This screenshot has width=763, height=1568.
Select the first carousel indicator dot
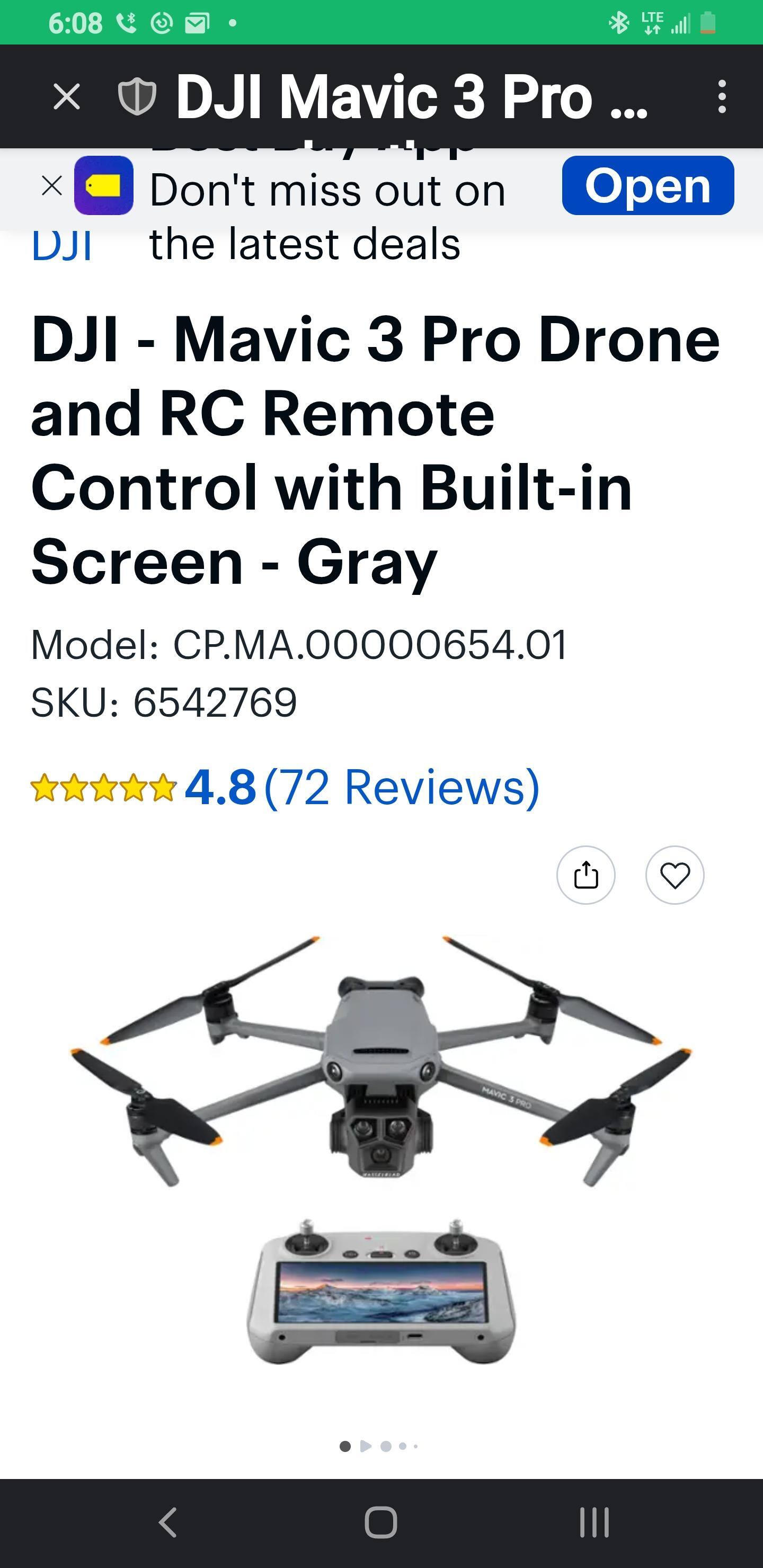[x=344, y=1445]
